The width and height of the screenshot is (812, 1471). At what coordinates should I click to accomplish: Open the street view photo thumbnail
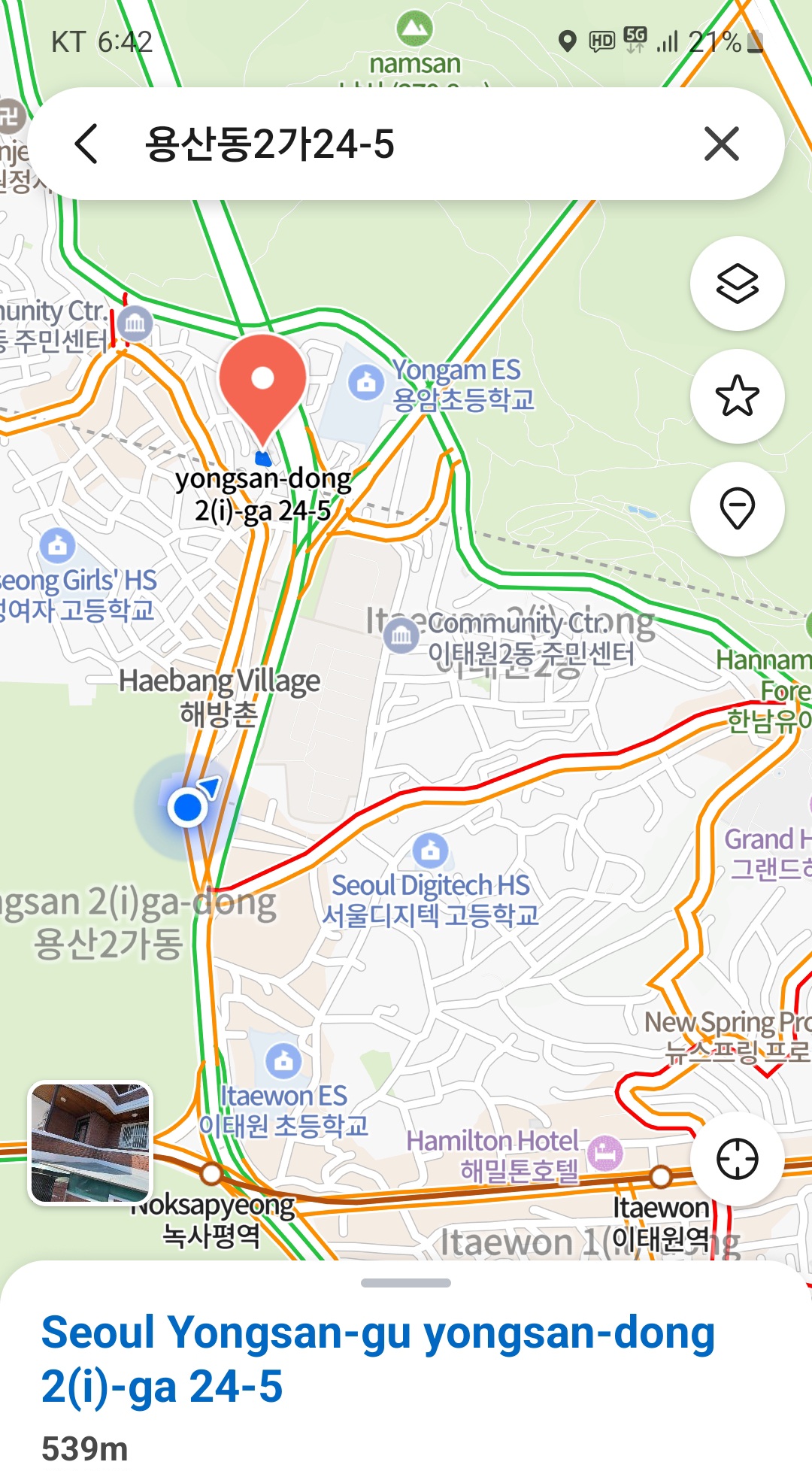[x=90, y=1143]
